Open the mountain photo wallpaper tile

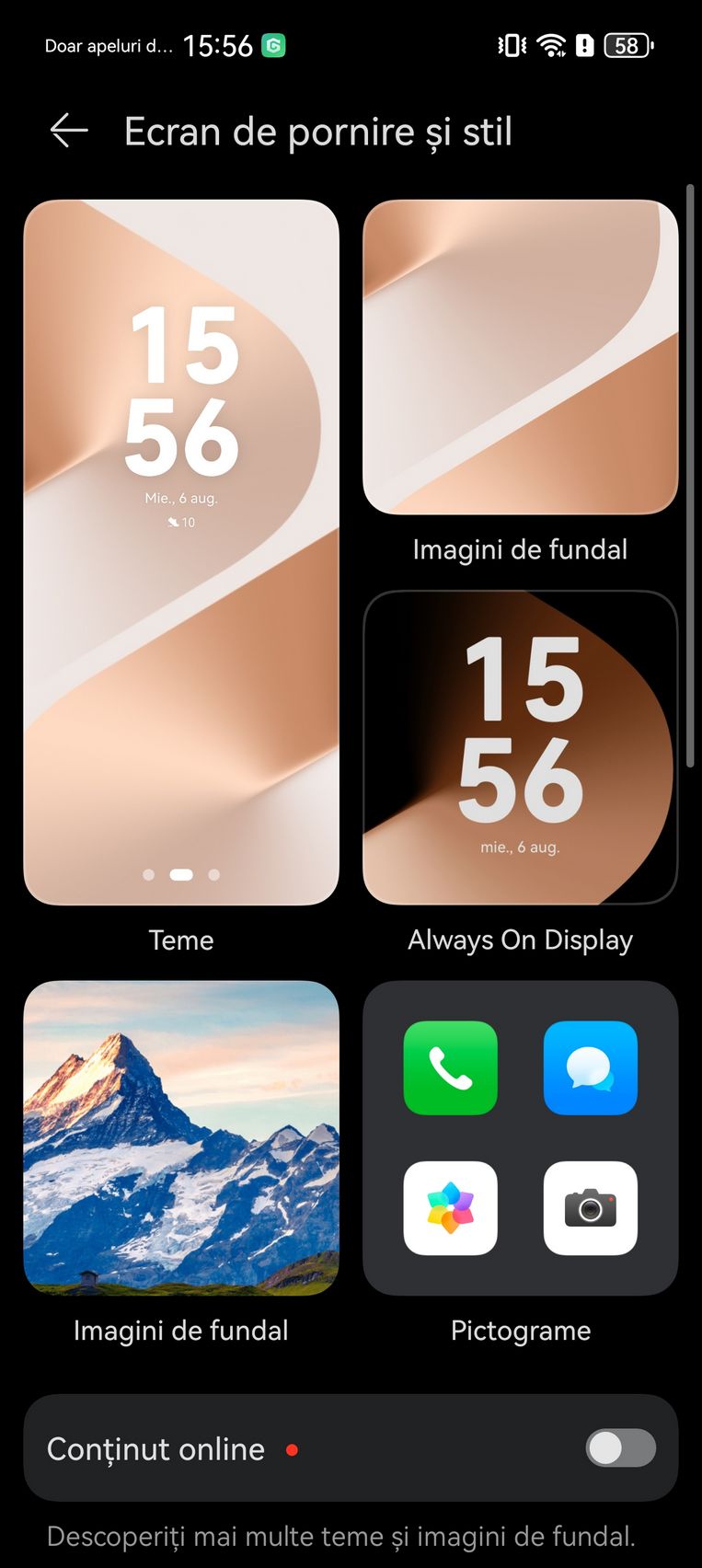(181, 1138)
